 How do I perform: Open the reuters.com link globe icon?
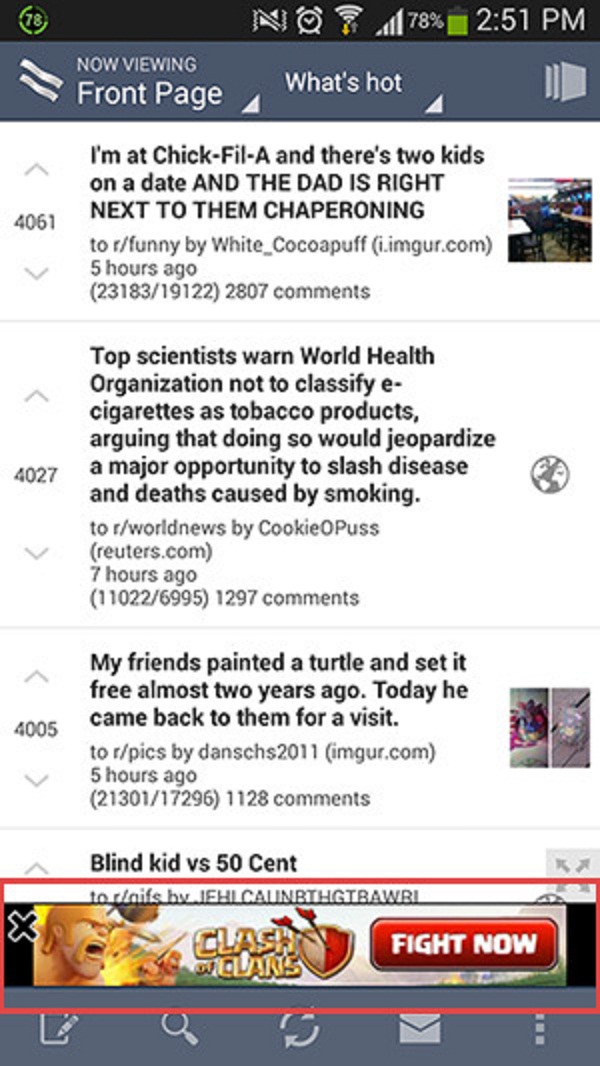tap(549, 474)
